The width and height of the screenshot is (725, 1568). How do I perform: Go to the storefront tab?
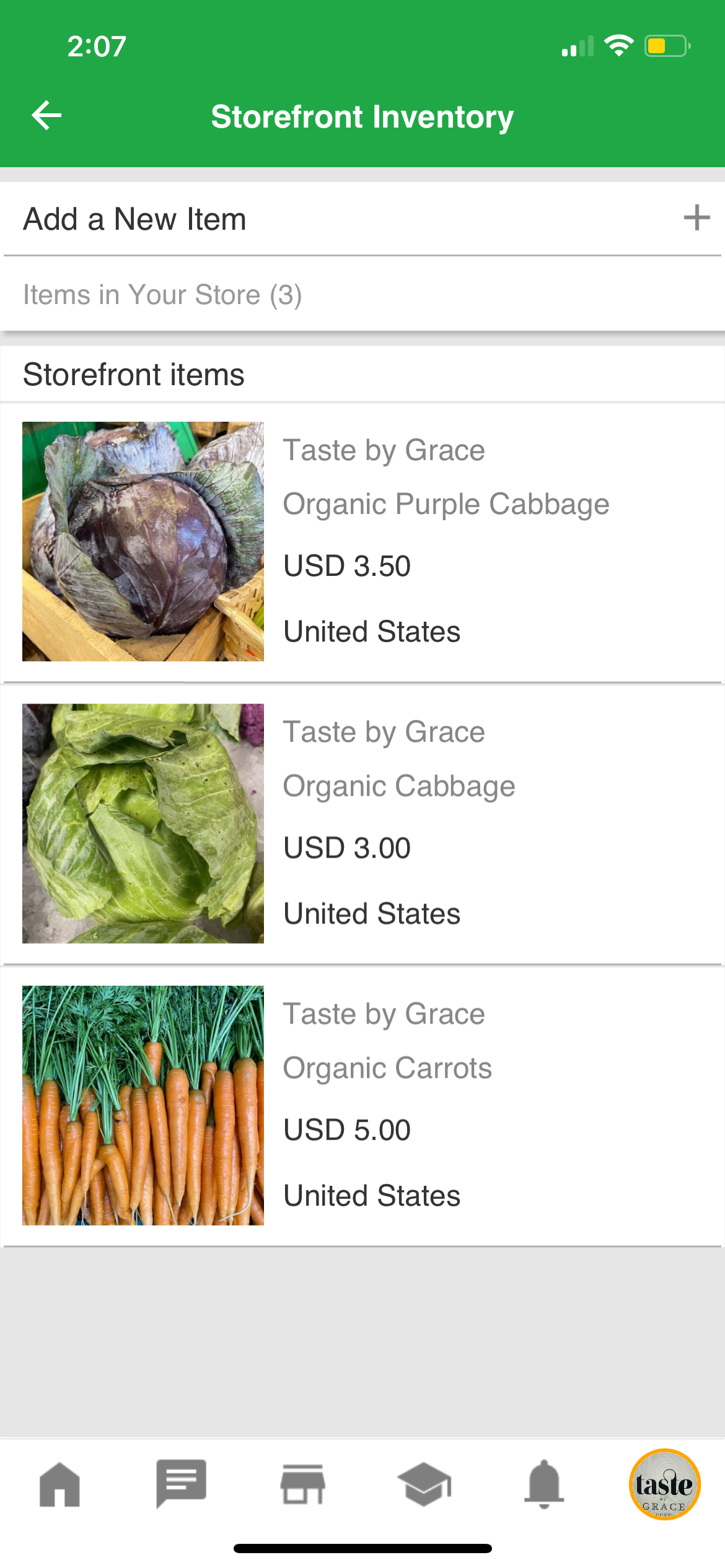tap(302, 1484)
